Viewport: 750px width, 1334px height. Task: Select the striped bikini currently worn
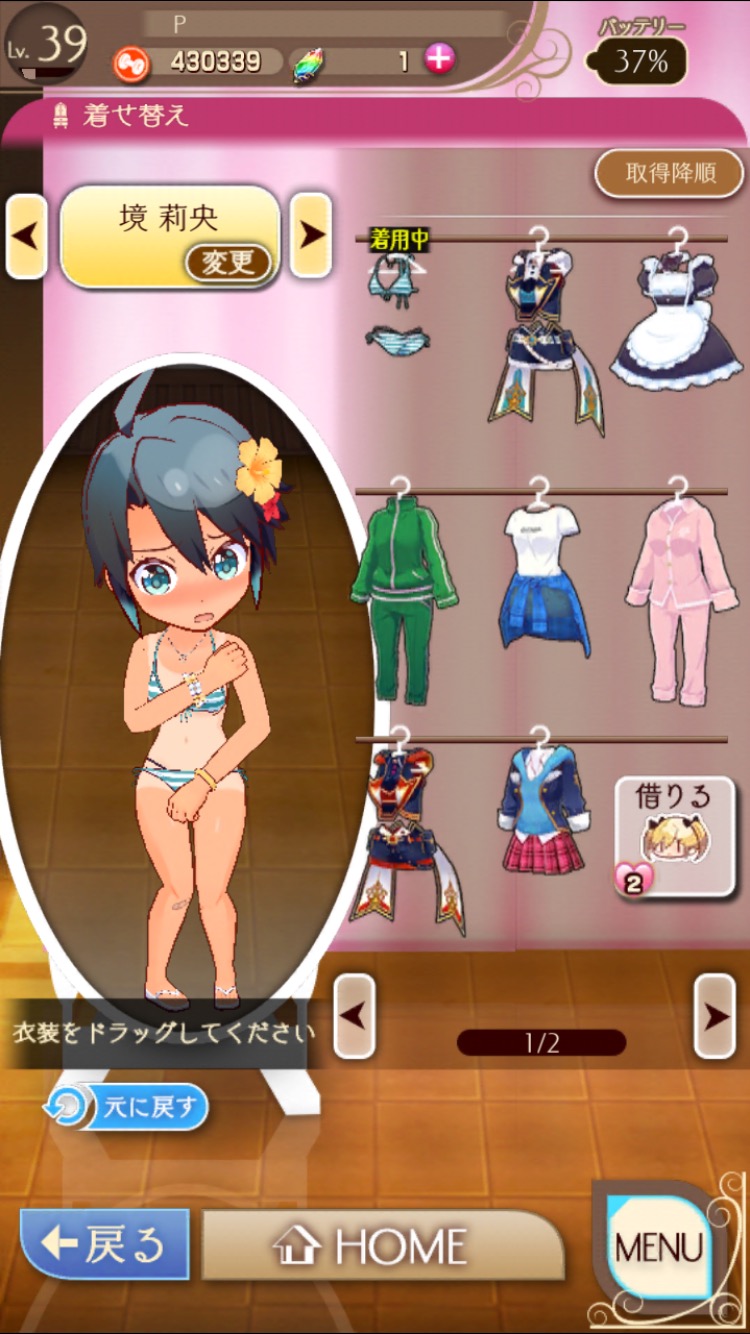pyautogui.click(x=398, y=300)
